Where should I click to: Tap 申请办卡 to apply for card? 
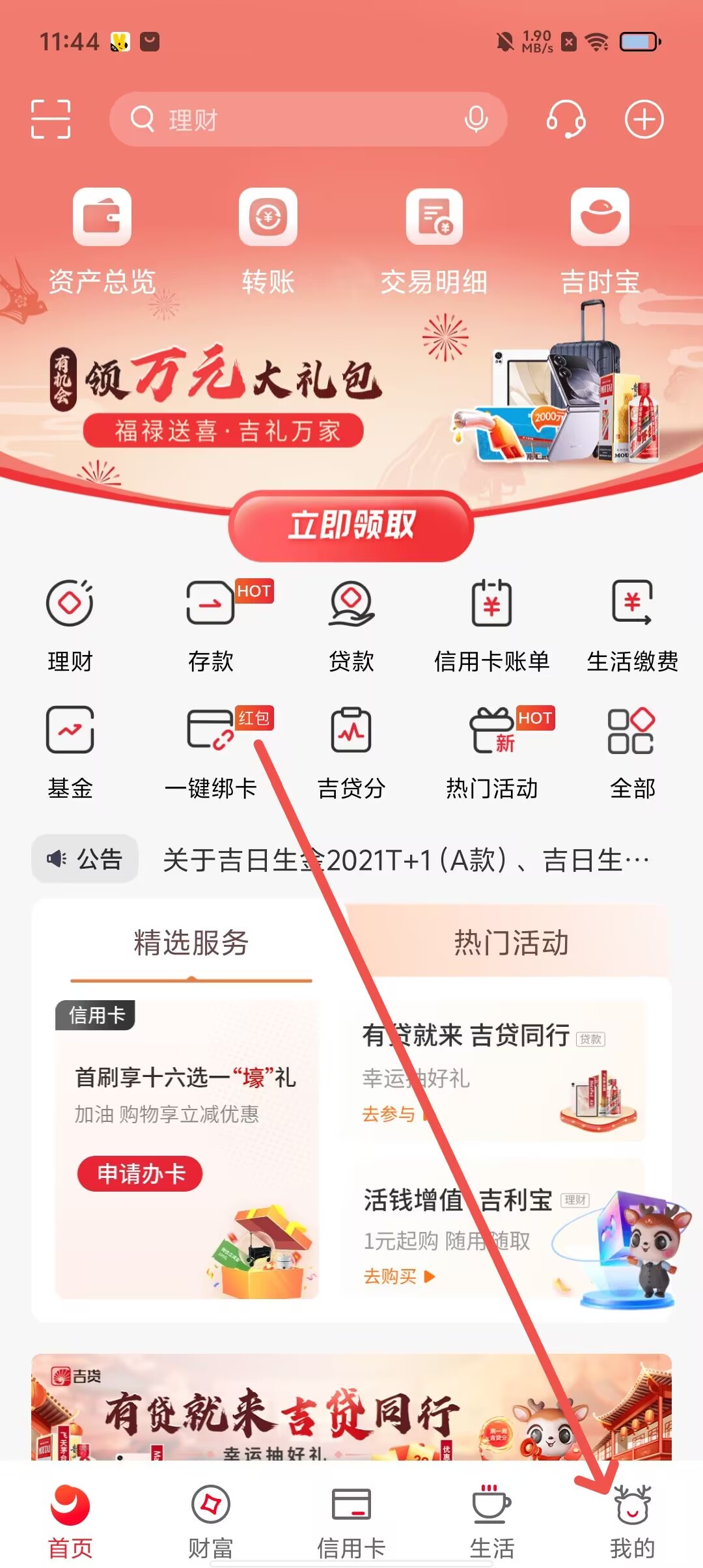click(140, 1174)
